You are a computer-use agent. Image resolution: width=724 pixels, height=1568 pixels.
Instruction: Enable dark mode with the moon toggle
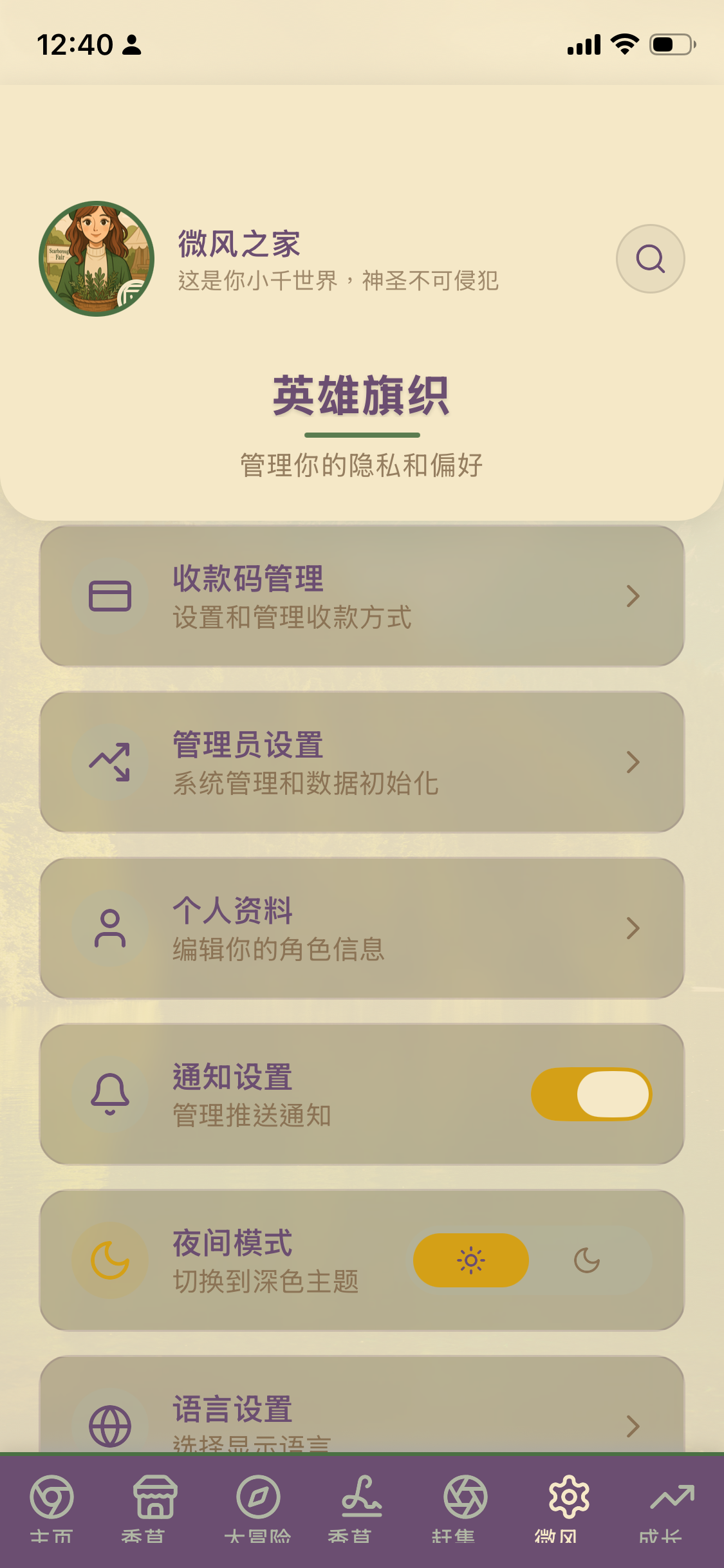tap(587, 1260)
